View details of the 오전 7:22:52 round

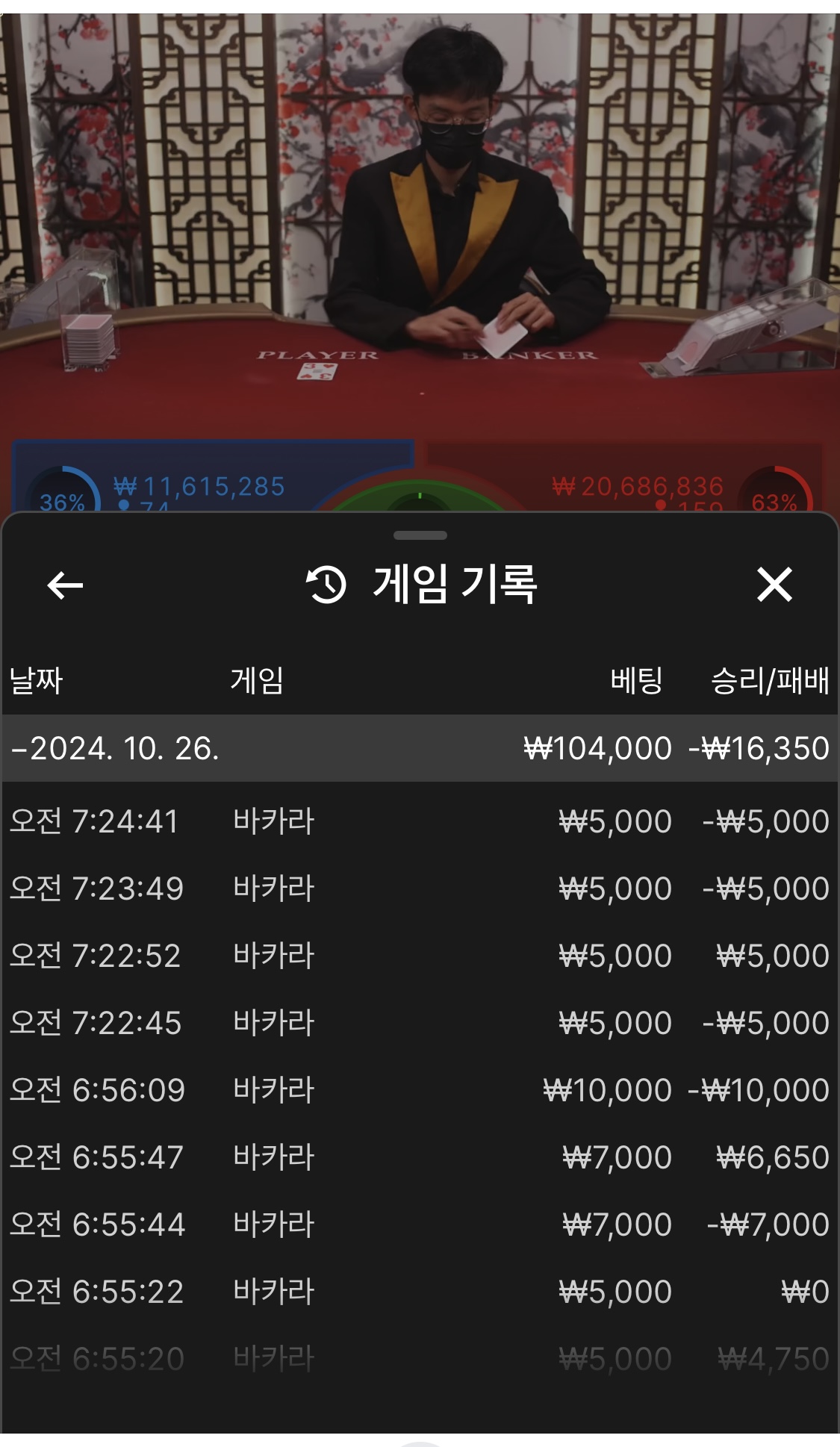click(420, 956)
